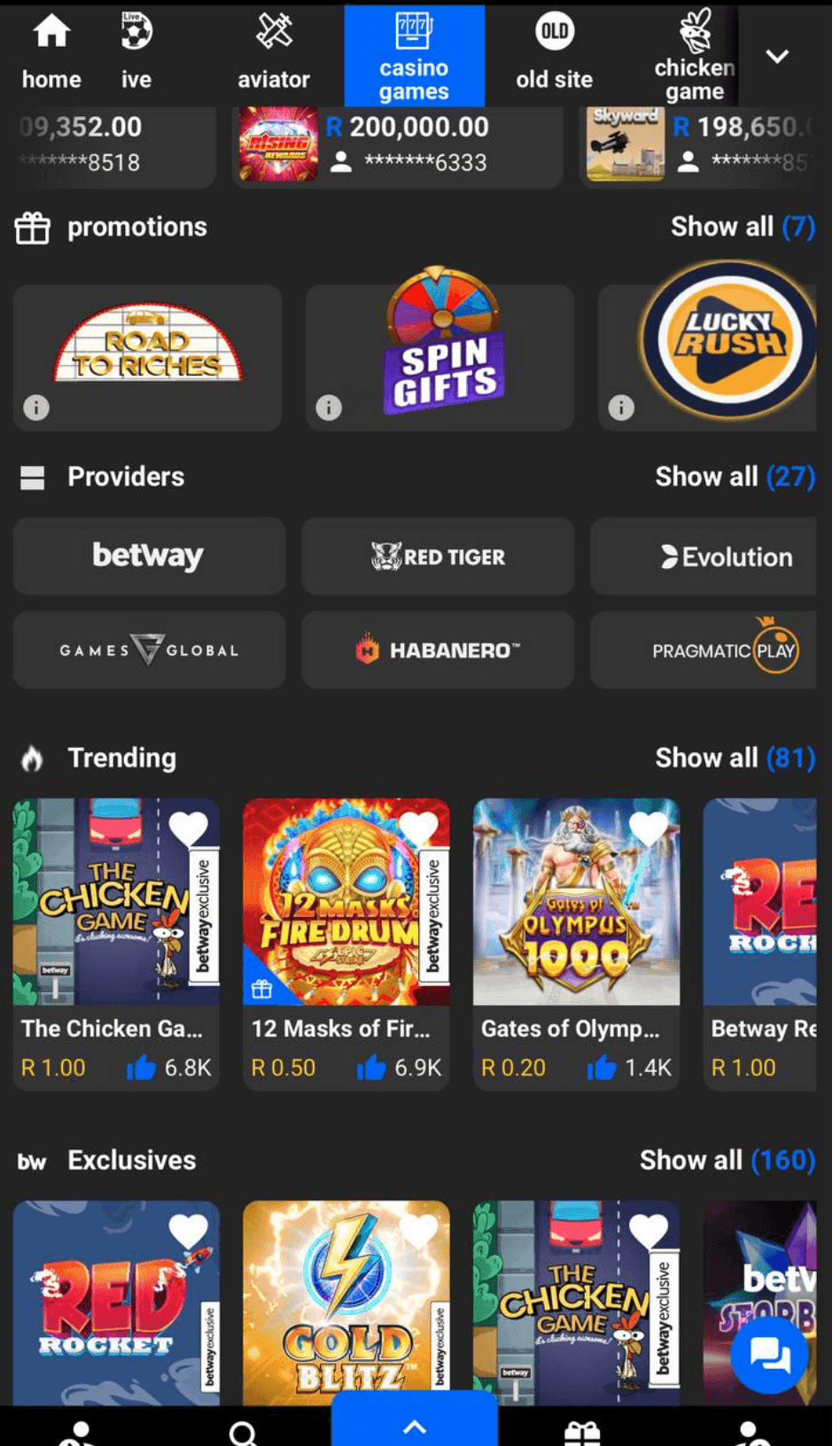This screenshot has width=840, height=1446.
Task: Show all 81 trending games
Action: pyautogui.click(x=735, y=758)
